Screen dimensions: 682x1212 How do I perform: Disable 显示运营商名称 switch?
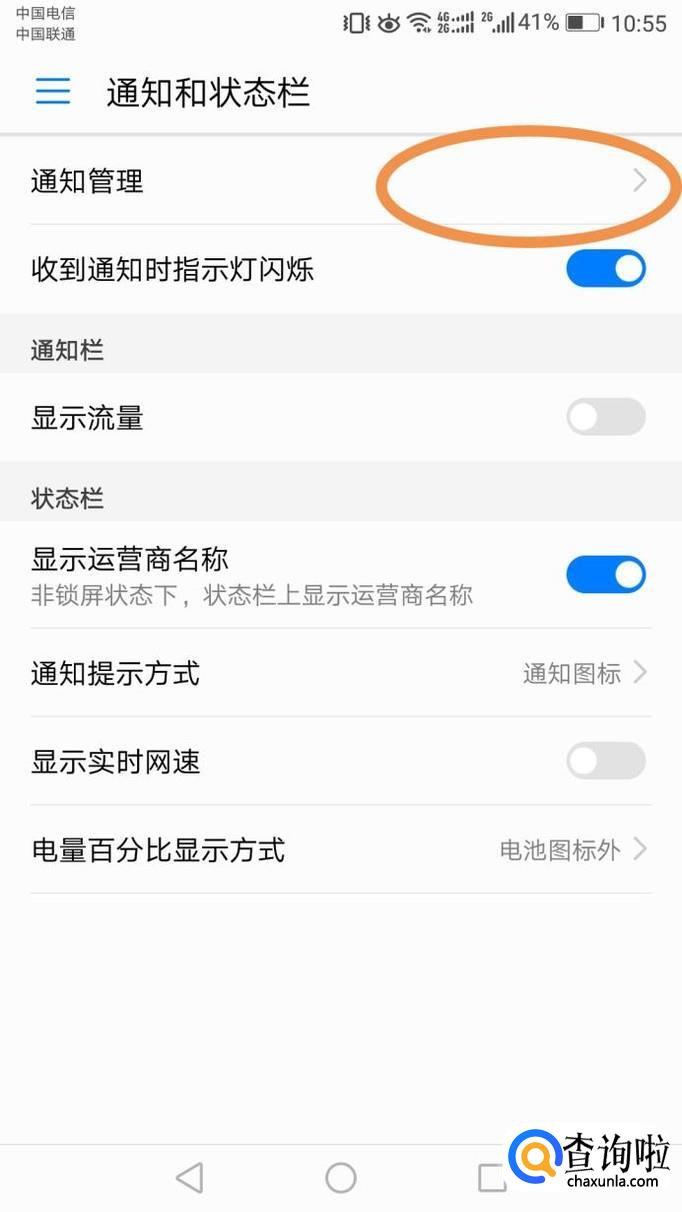606,575
